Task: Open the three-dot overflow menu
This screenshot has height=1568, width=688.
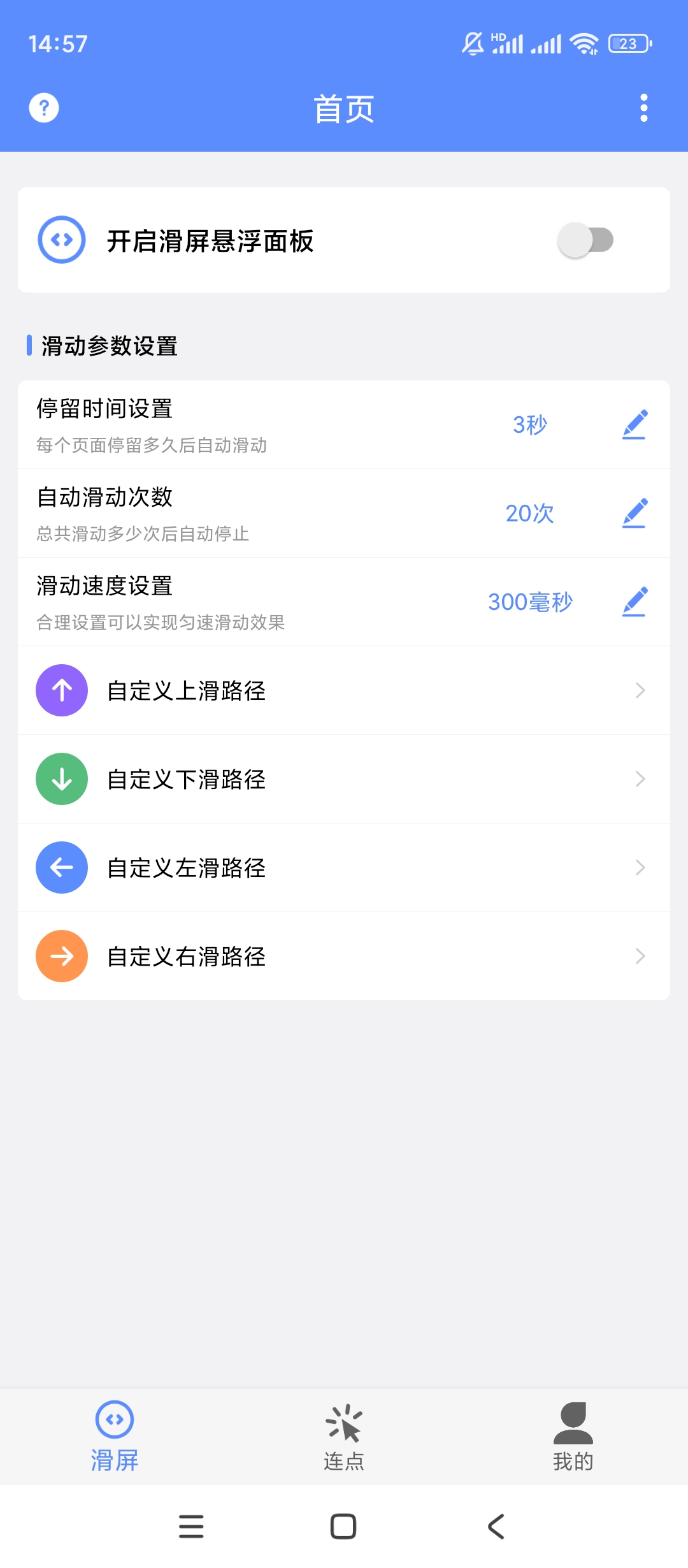Action: 643,108
